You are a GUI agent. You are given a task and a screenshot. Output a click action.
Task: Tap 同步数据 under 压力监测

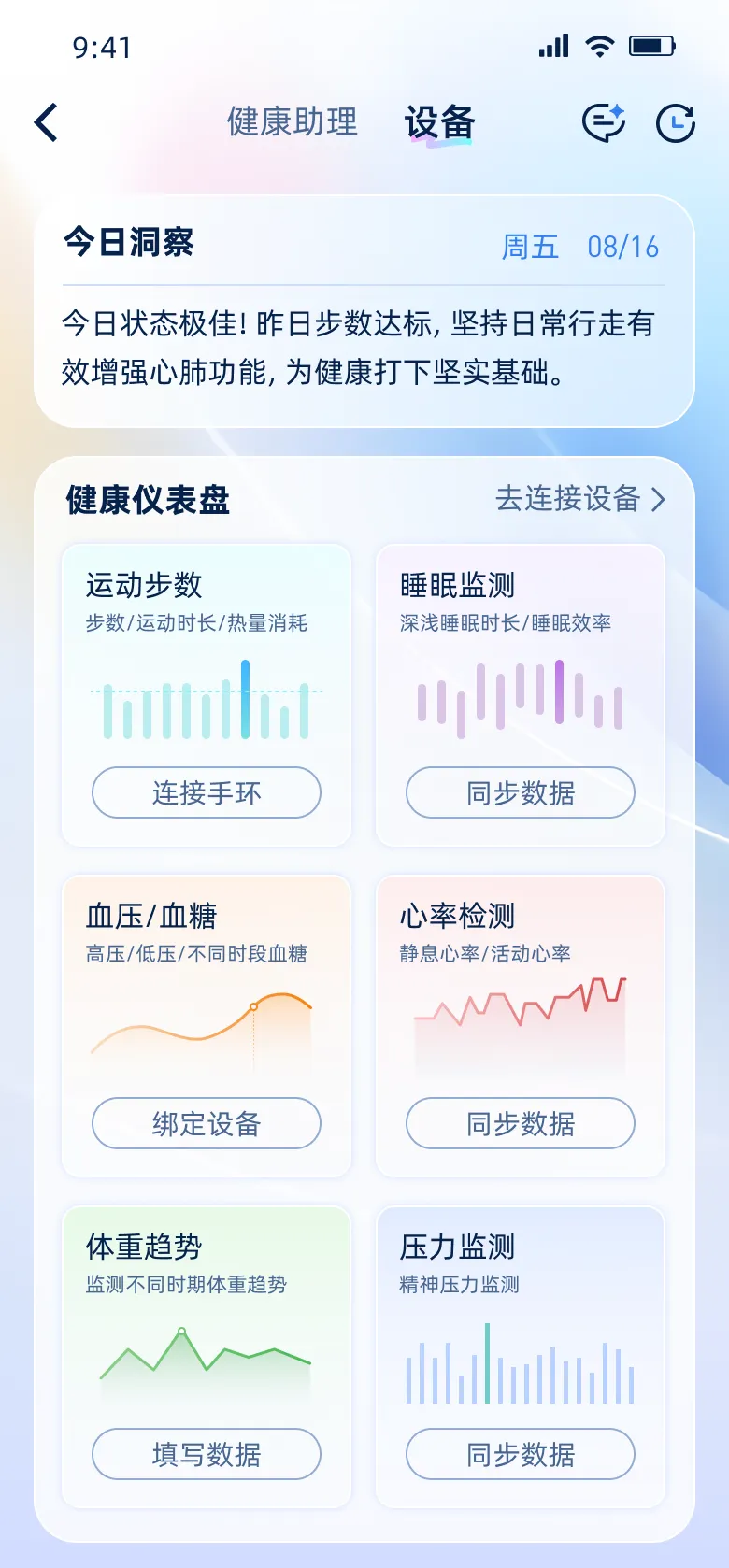pyautogui.click(x=521, y=1454)
